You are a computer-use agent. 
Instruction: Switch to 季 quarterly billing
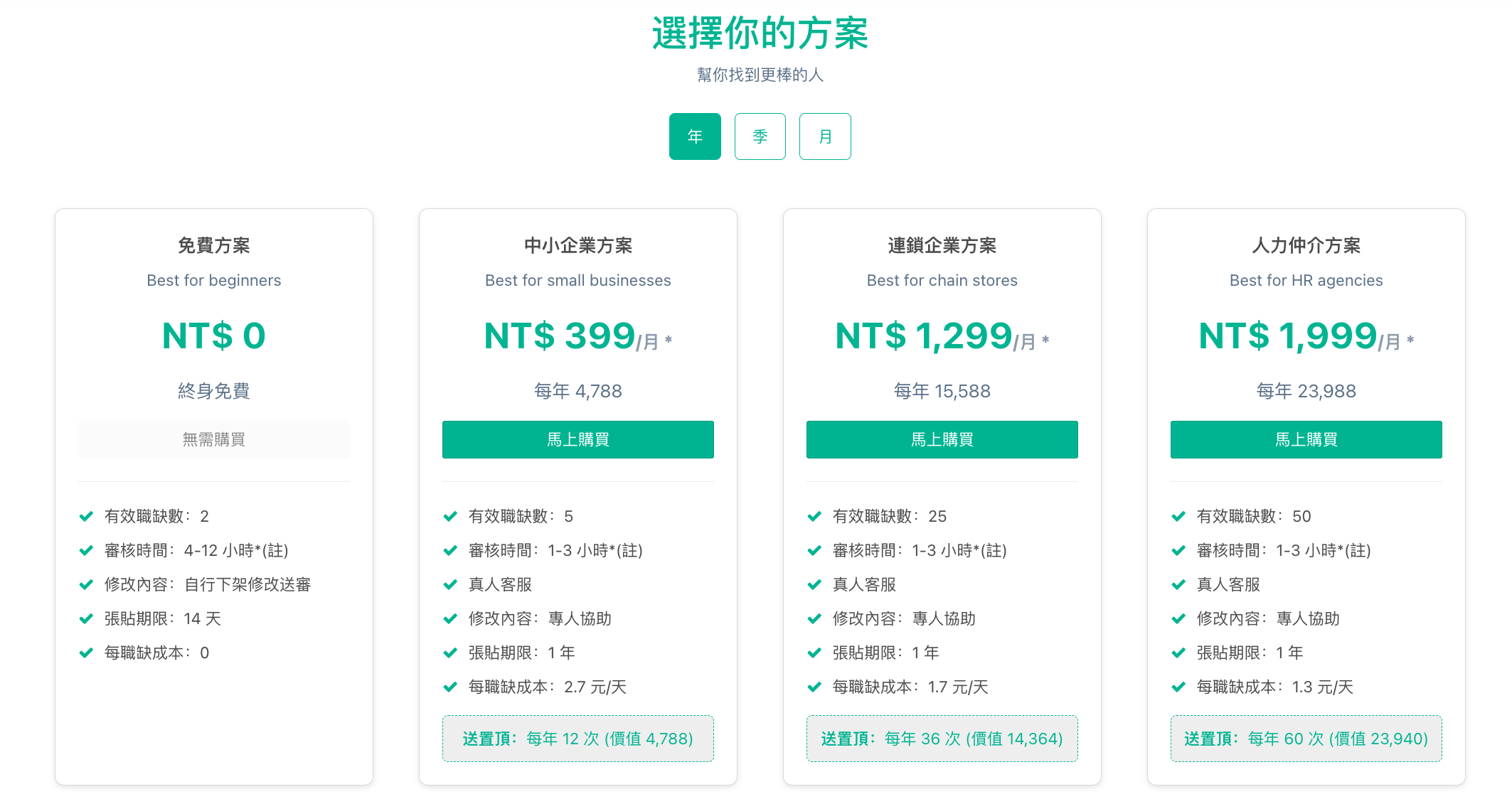tap(760, 136)
